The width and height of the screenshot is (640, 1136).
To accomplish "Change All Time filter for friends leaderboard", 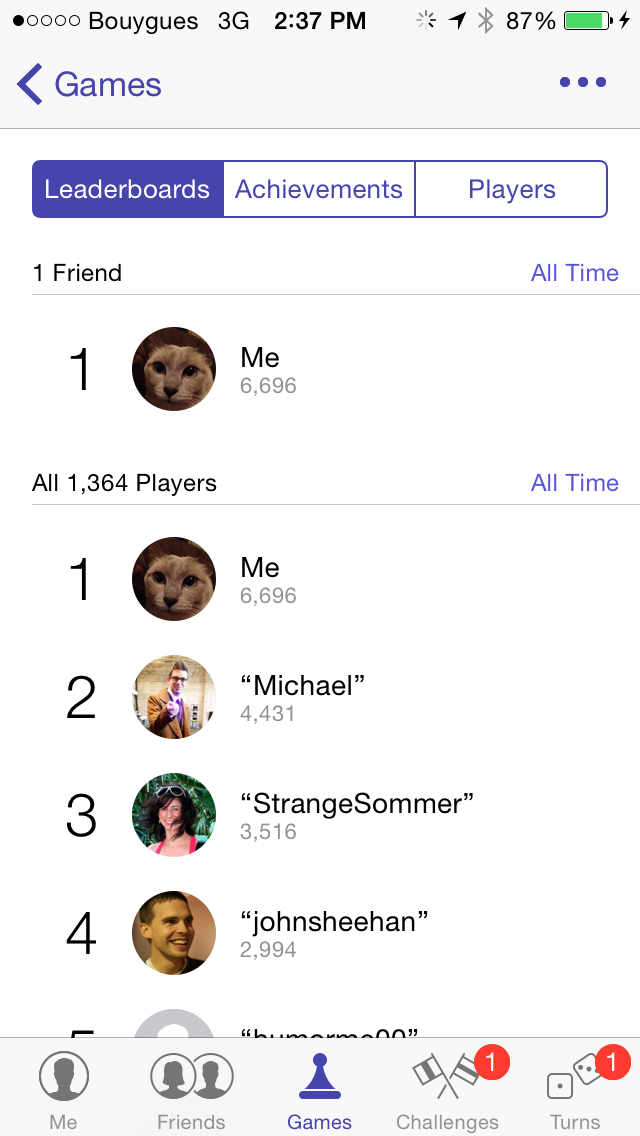I will pos(574,273).
